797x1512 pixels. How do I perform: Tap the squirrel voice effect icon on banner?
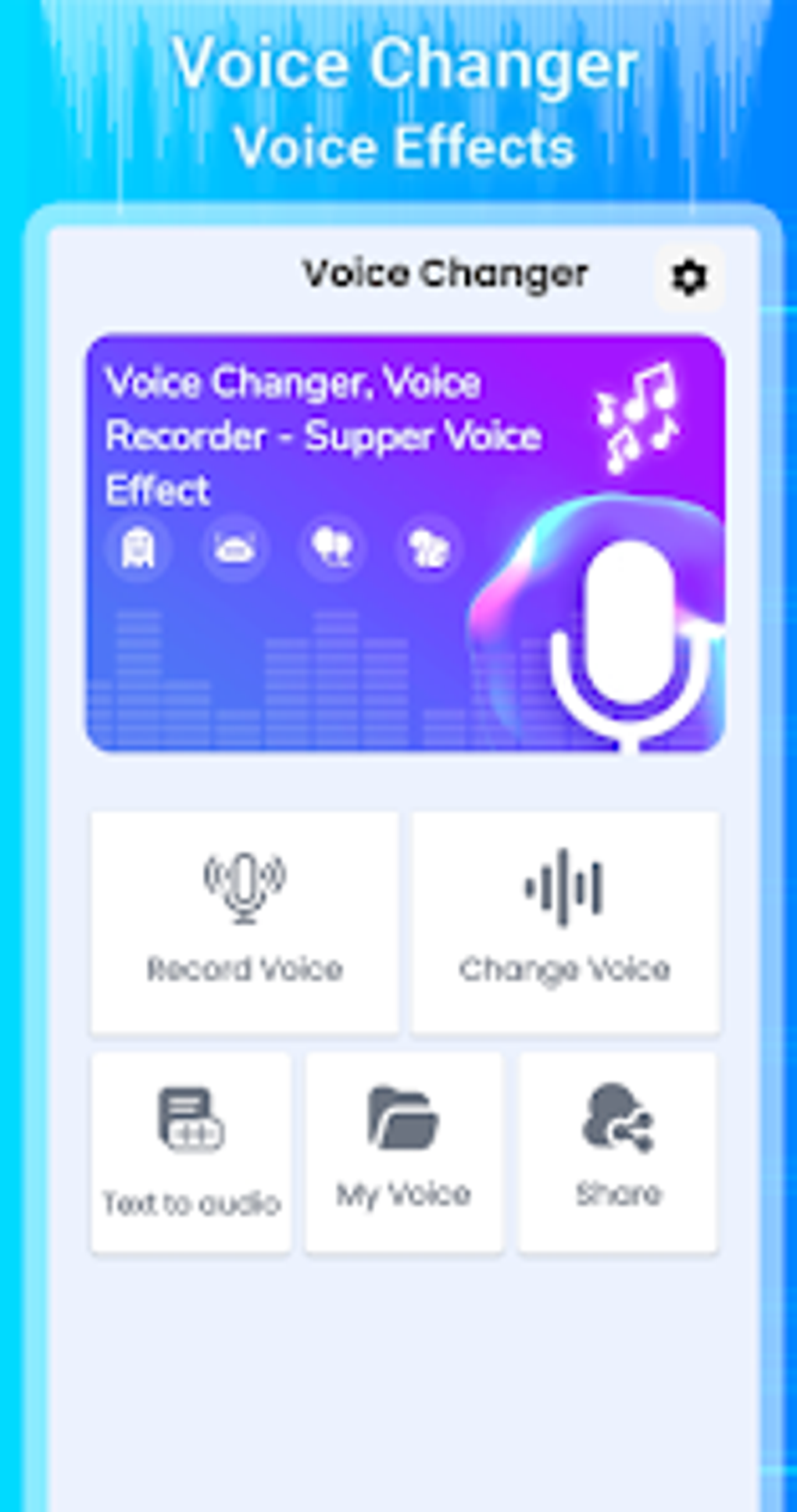click(431, 549)
